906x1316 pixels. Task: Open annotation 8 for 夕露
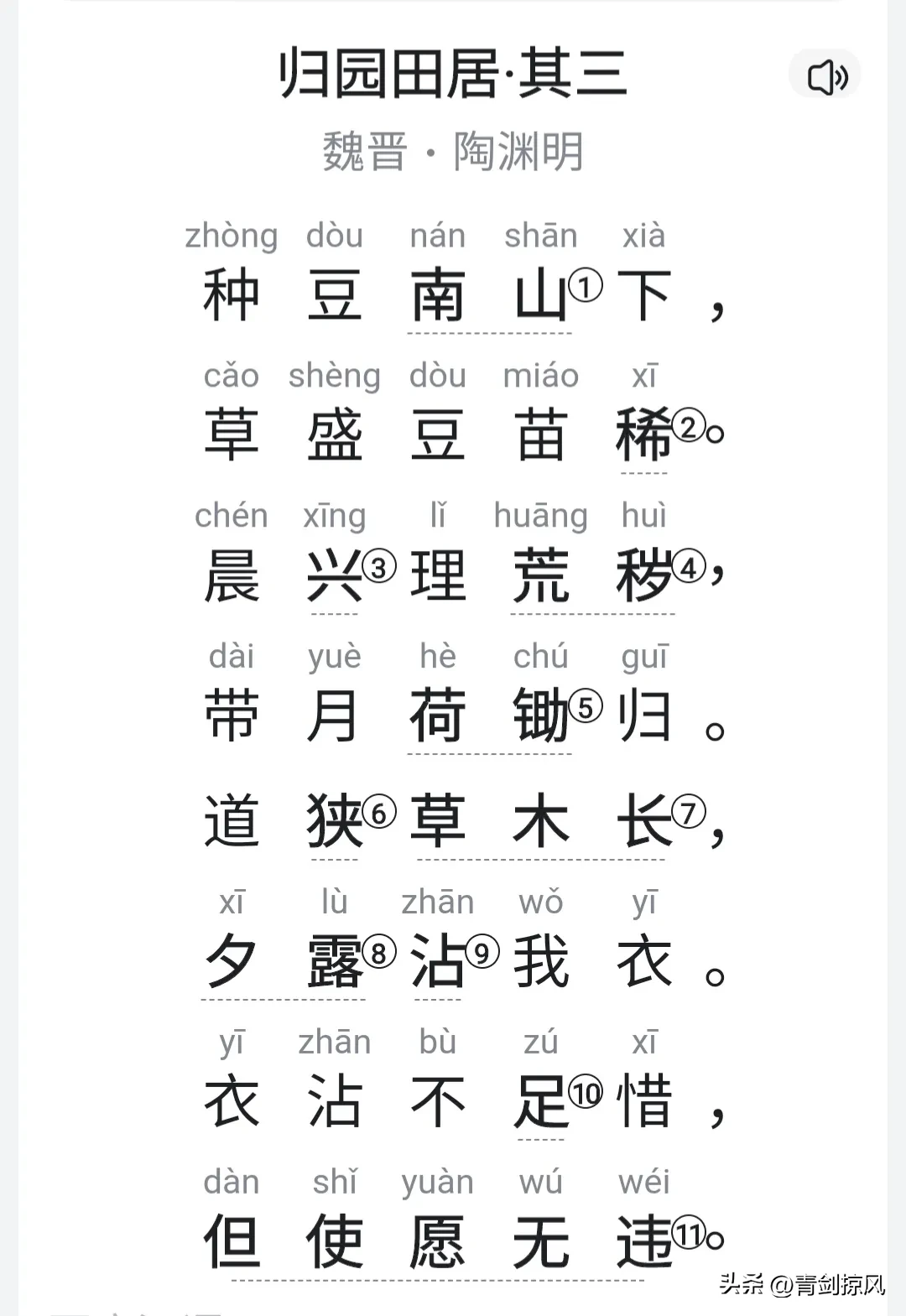(x=378, y=953)
